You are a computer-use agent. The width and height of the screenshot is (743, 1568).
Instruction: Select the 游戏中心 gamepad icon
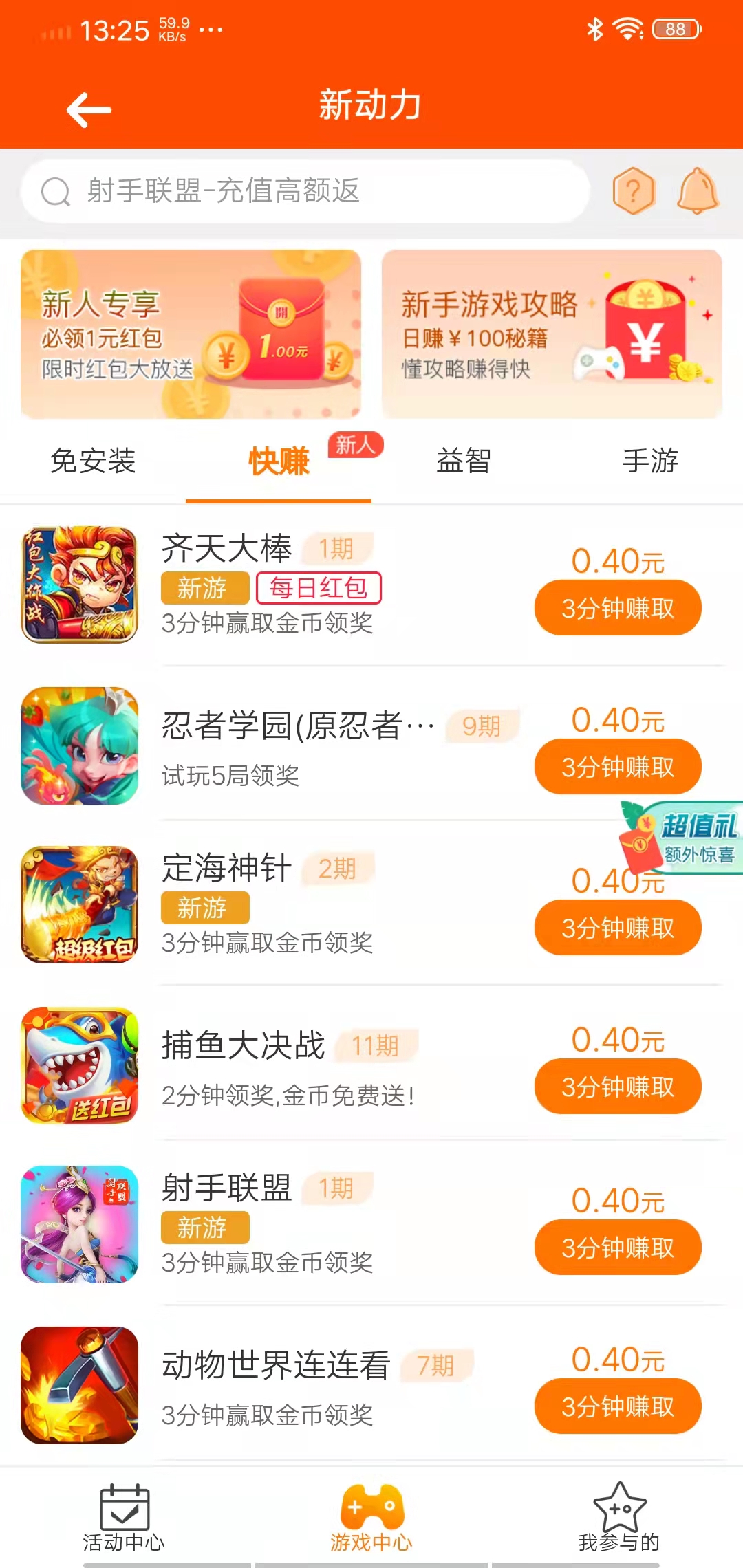(371, 1501)
